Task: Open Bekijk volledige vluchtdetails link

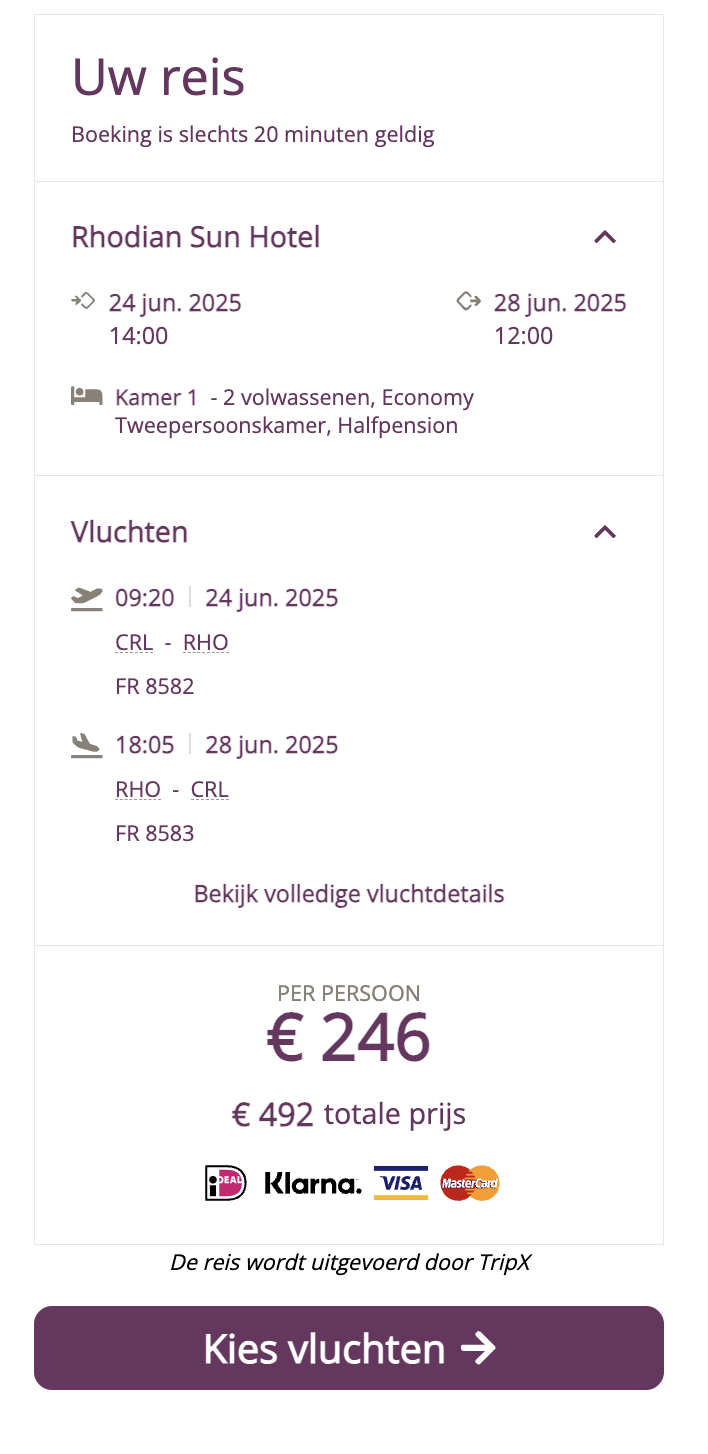Action: click(x=349, y=893)
